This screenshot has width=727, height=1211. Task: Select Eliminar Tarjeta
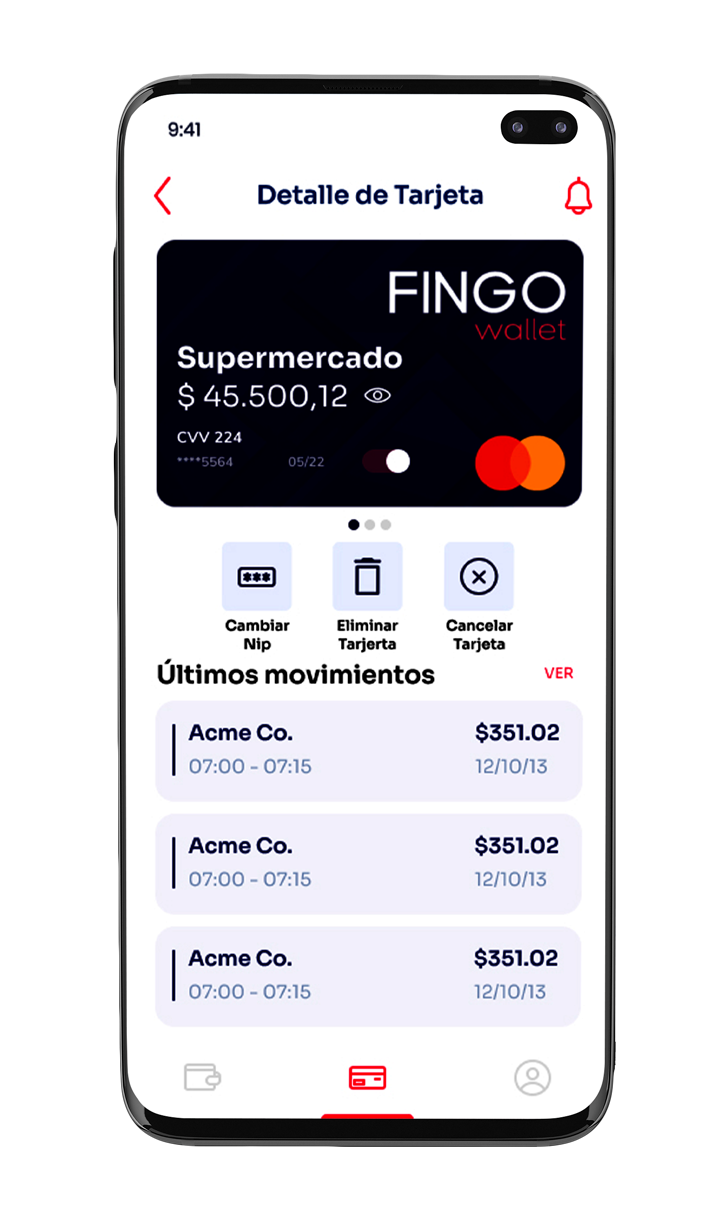pyautogui.click(x=367, y=577)
